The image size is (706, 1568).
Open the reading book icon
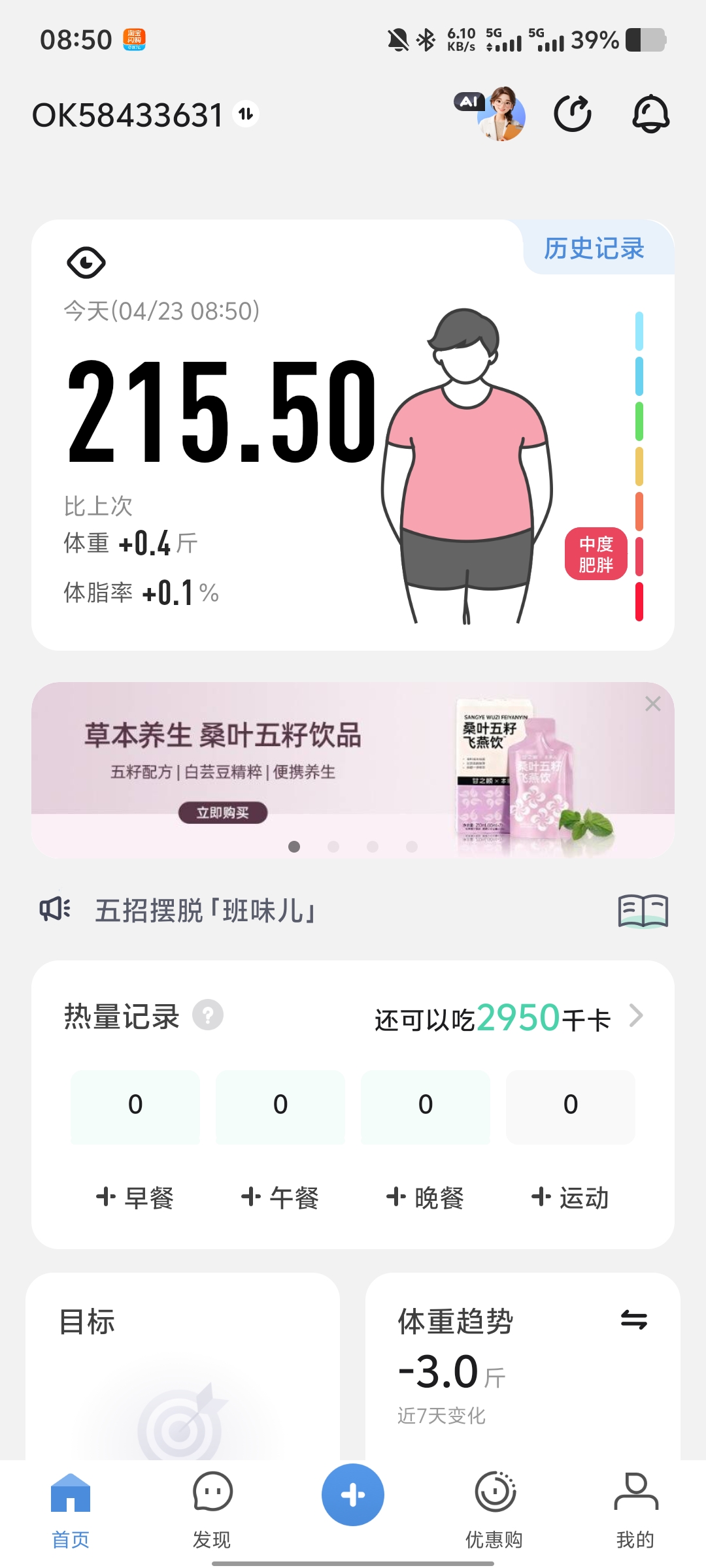643,911
